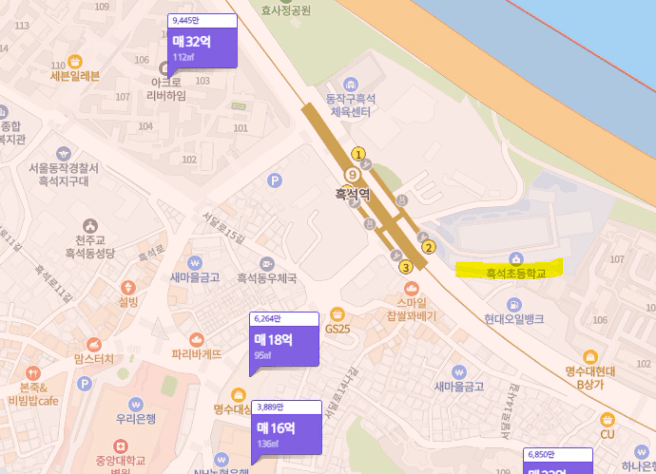Open the 매 18억 95㎡ listing marker
656x474 pixels.
pos(285,343)
